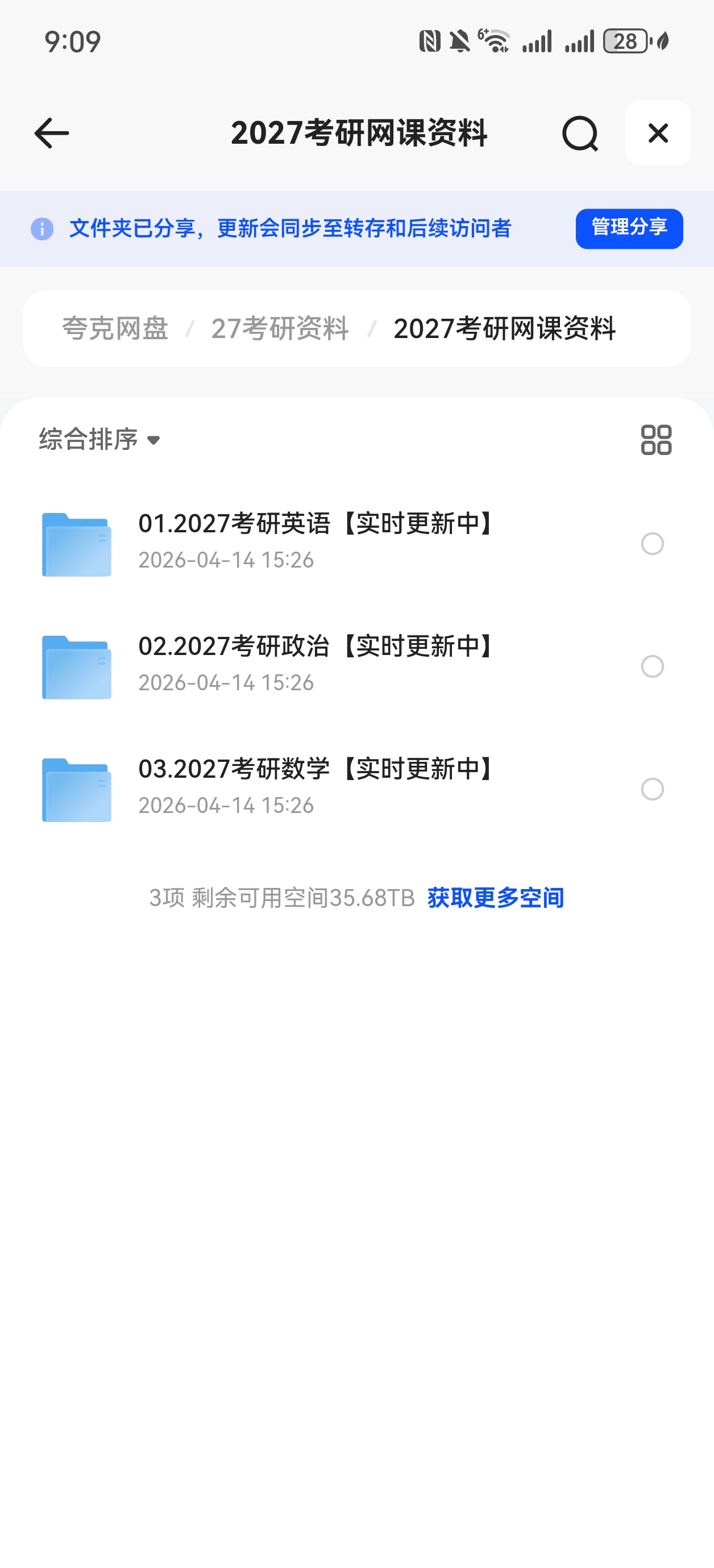Navigate to 夸克网盘 in breadcrumb
The width and height of the screenshot is (714, 1568).
(115, 329)
